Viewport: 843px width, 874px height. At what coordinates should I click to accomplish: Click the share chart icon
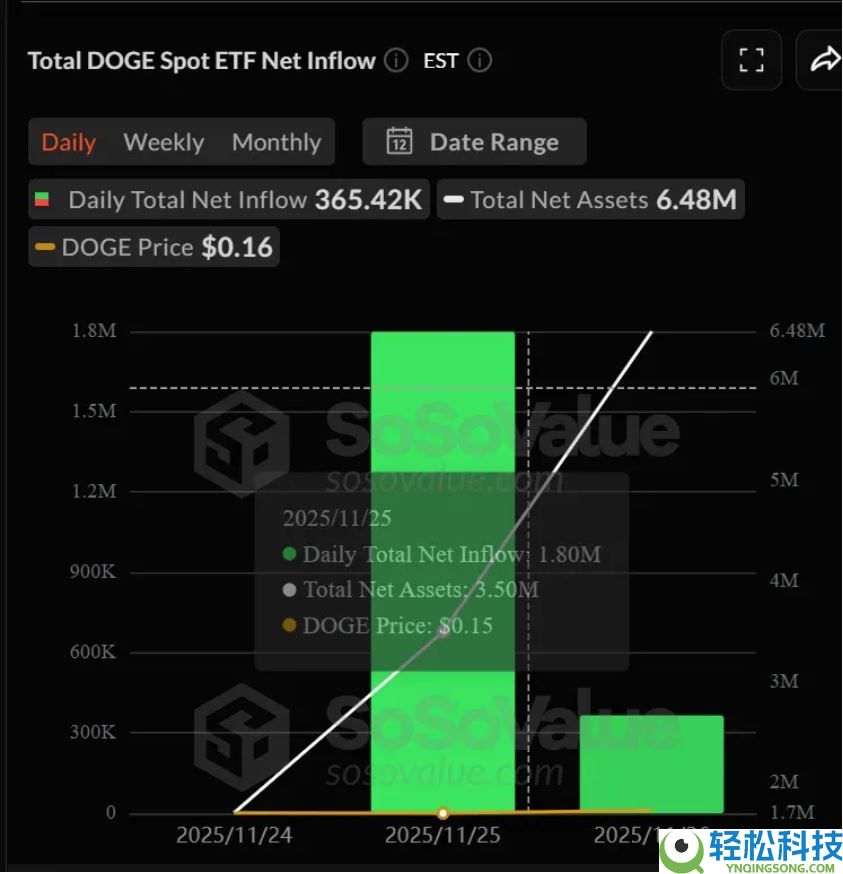point(826,60)
